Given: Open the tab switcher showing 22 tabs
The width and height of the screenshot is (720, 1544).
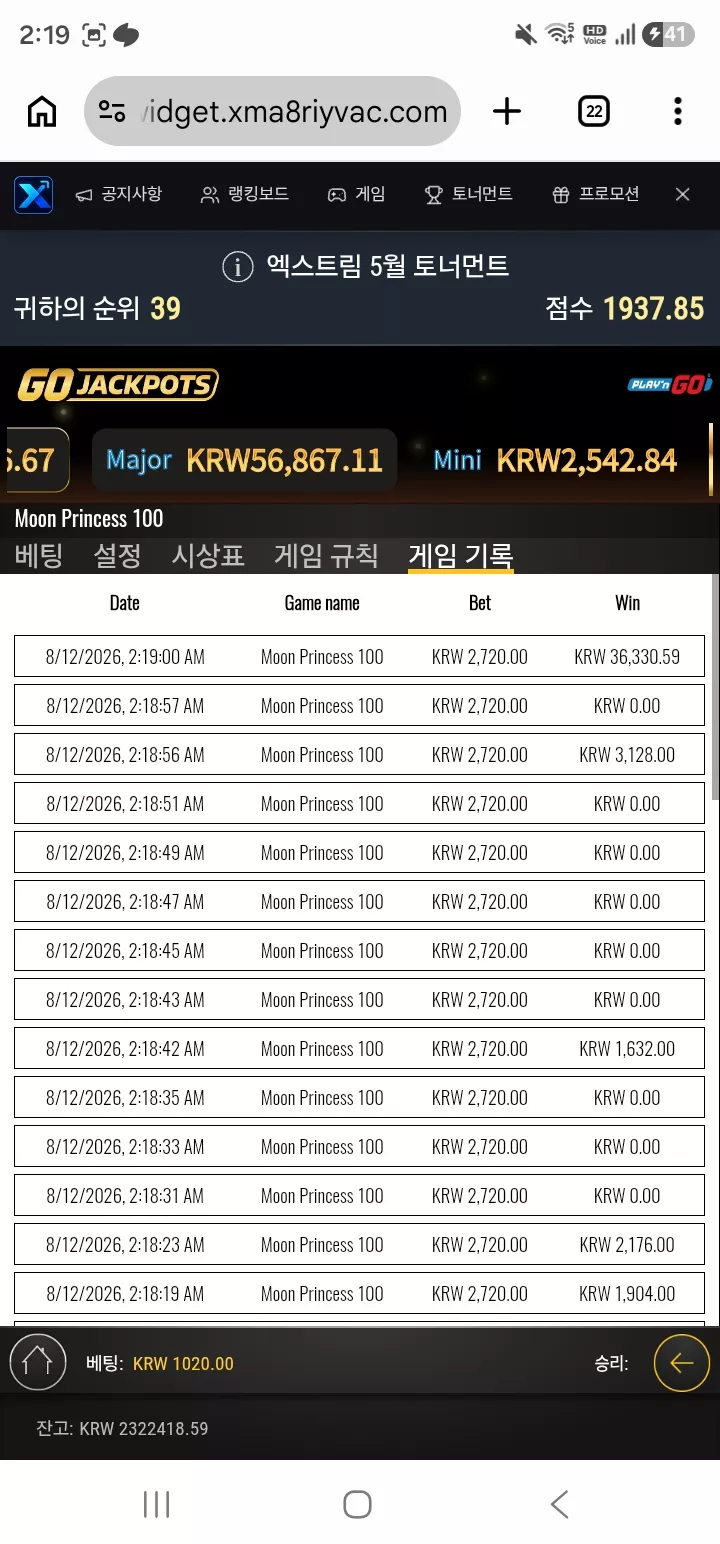Looking at the screenshot, I should pyautogui.click(x=594, y=112).
